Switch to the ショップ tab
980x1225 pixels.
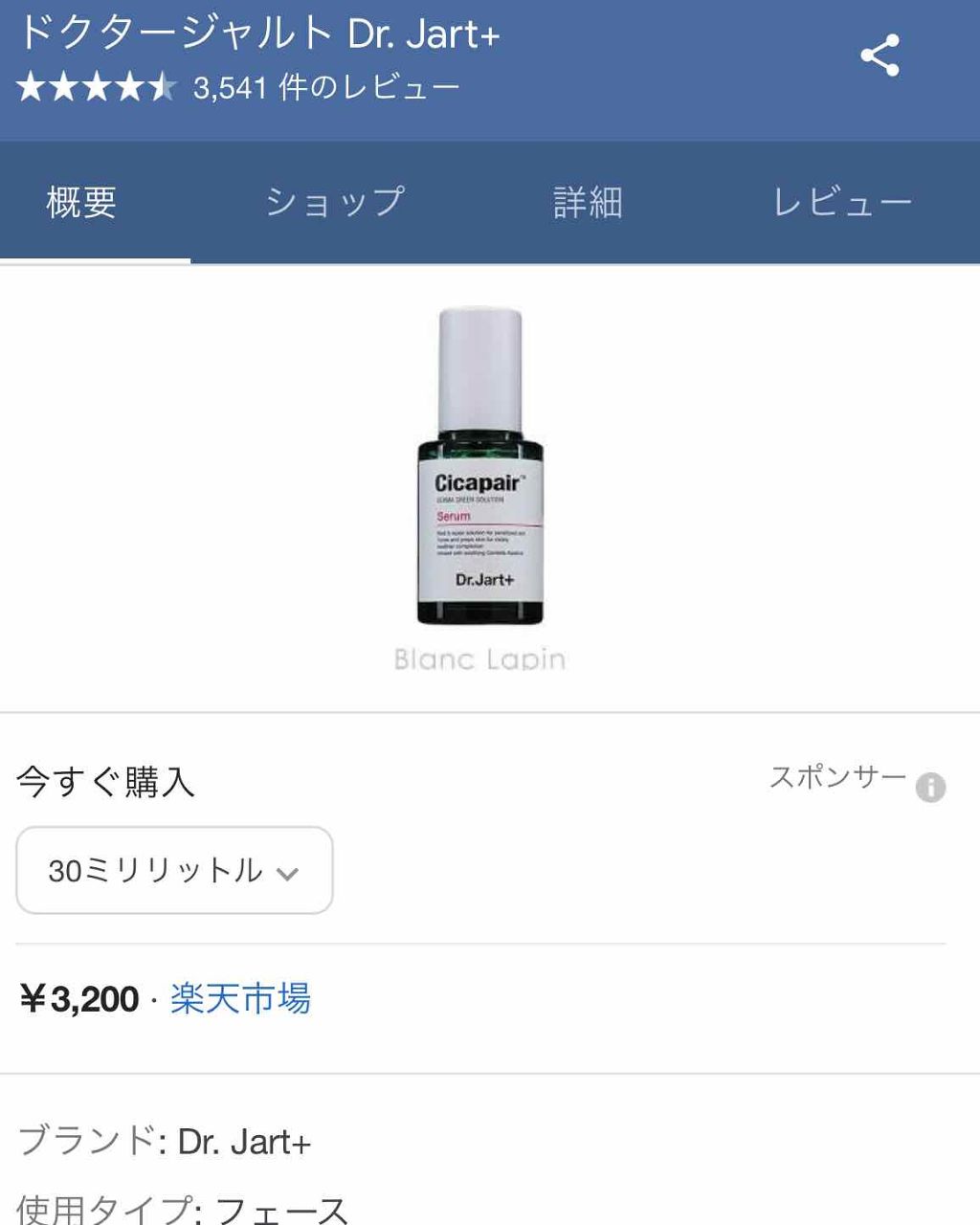pos(334,201)
